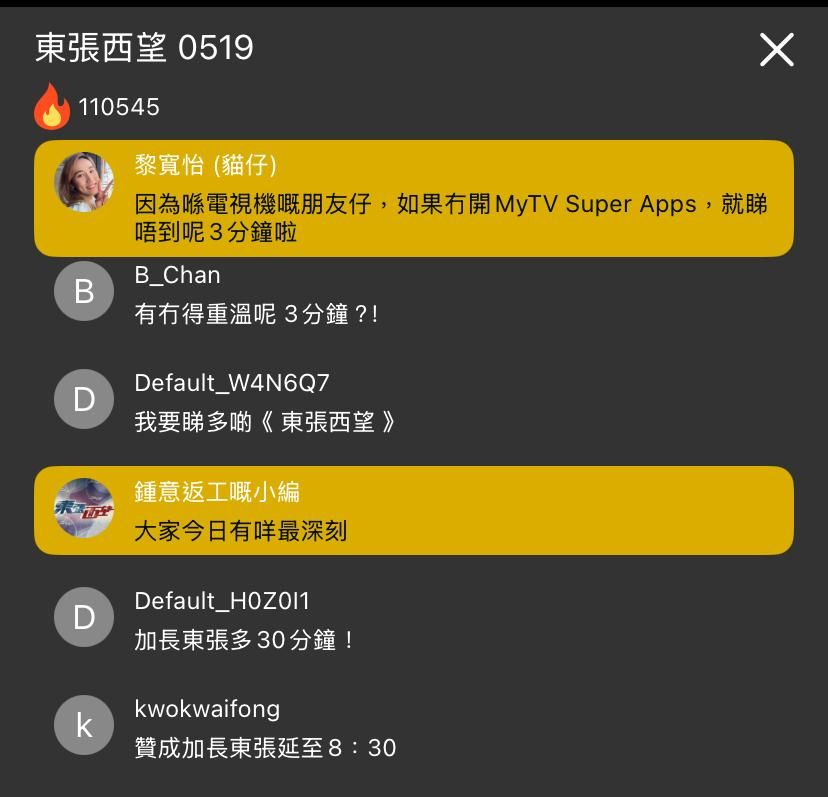Close the 東張西望 0519 chat panel
Image resolution: width=828 pixels, height=797 pixels.
pyautogui.click(x=776, y=50)
